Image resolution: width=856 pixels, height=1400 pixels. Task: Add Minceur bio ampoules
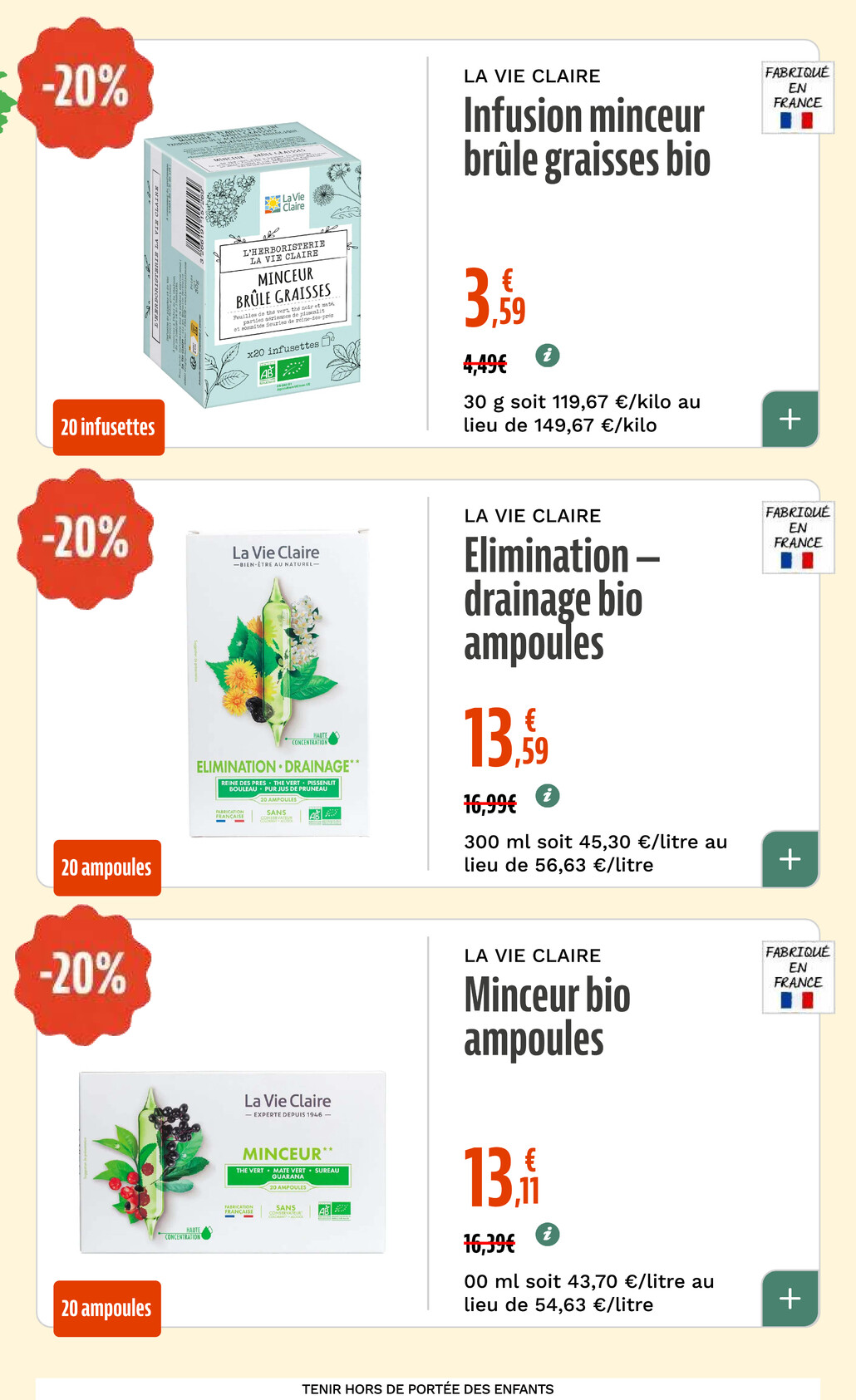pos(790,1299)
